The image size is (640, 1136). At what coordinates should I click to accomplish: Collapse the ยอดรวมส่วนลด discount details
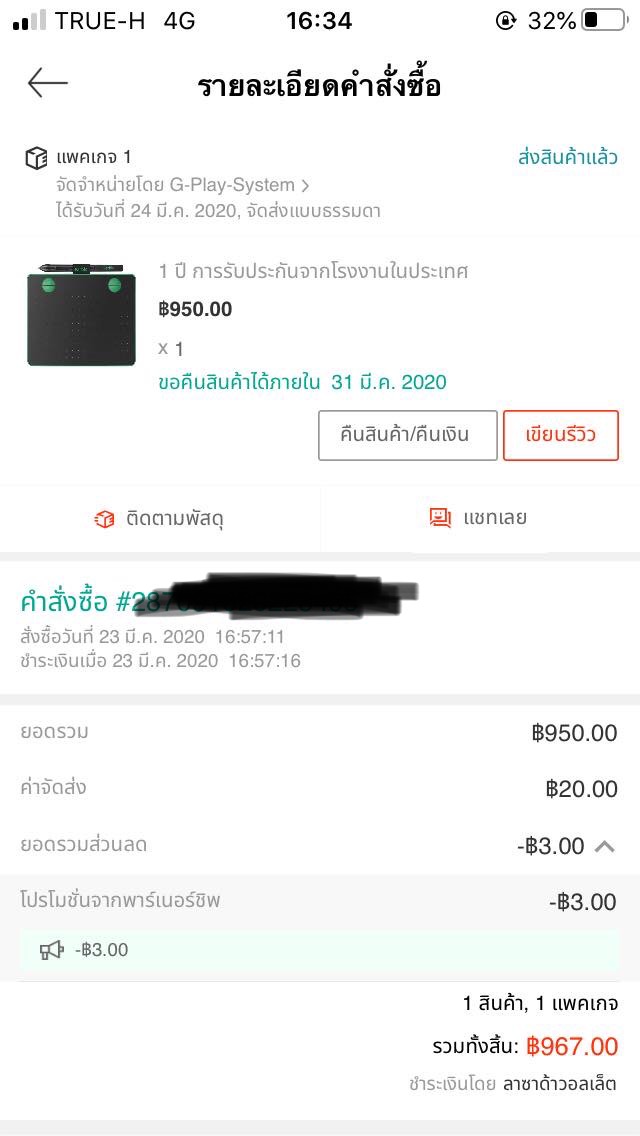(604, 846)
